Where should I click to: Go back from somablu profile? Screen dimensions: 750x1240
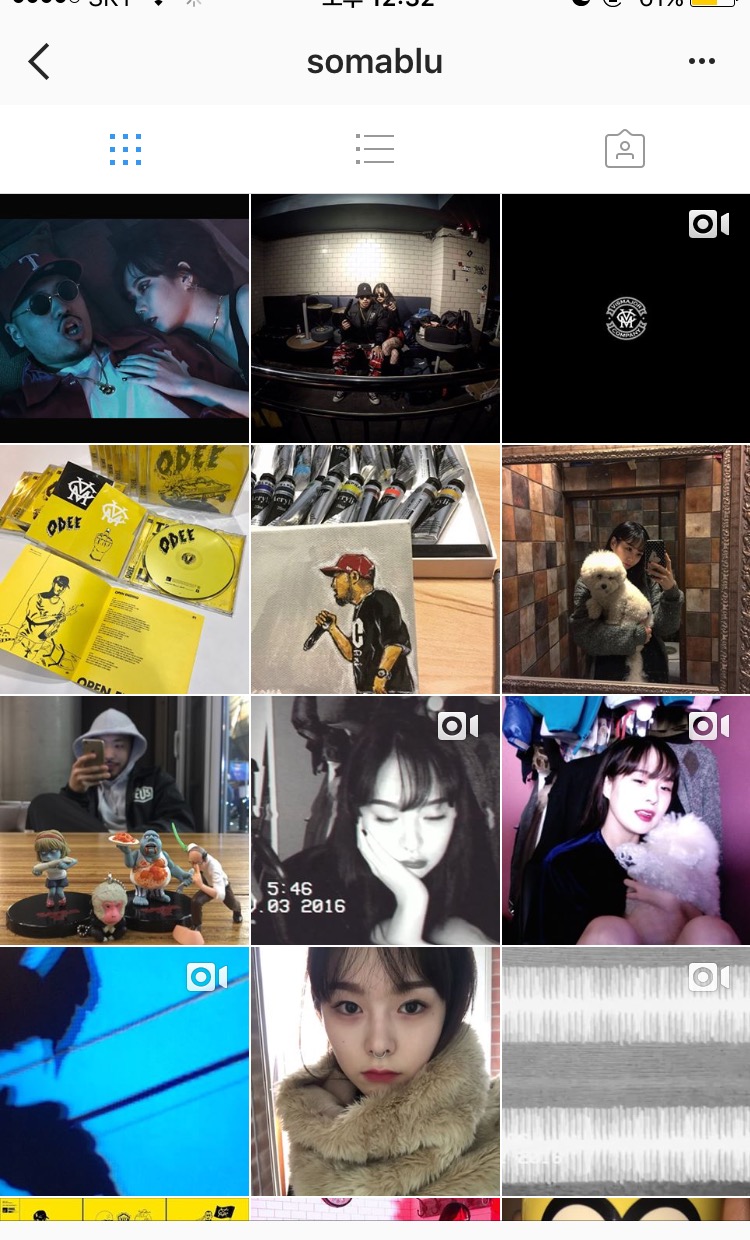coord(38,62)
